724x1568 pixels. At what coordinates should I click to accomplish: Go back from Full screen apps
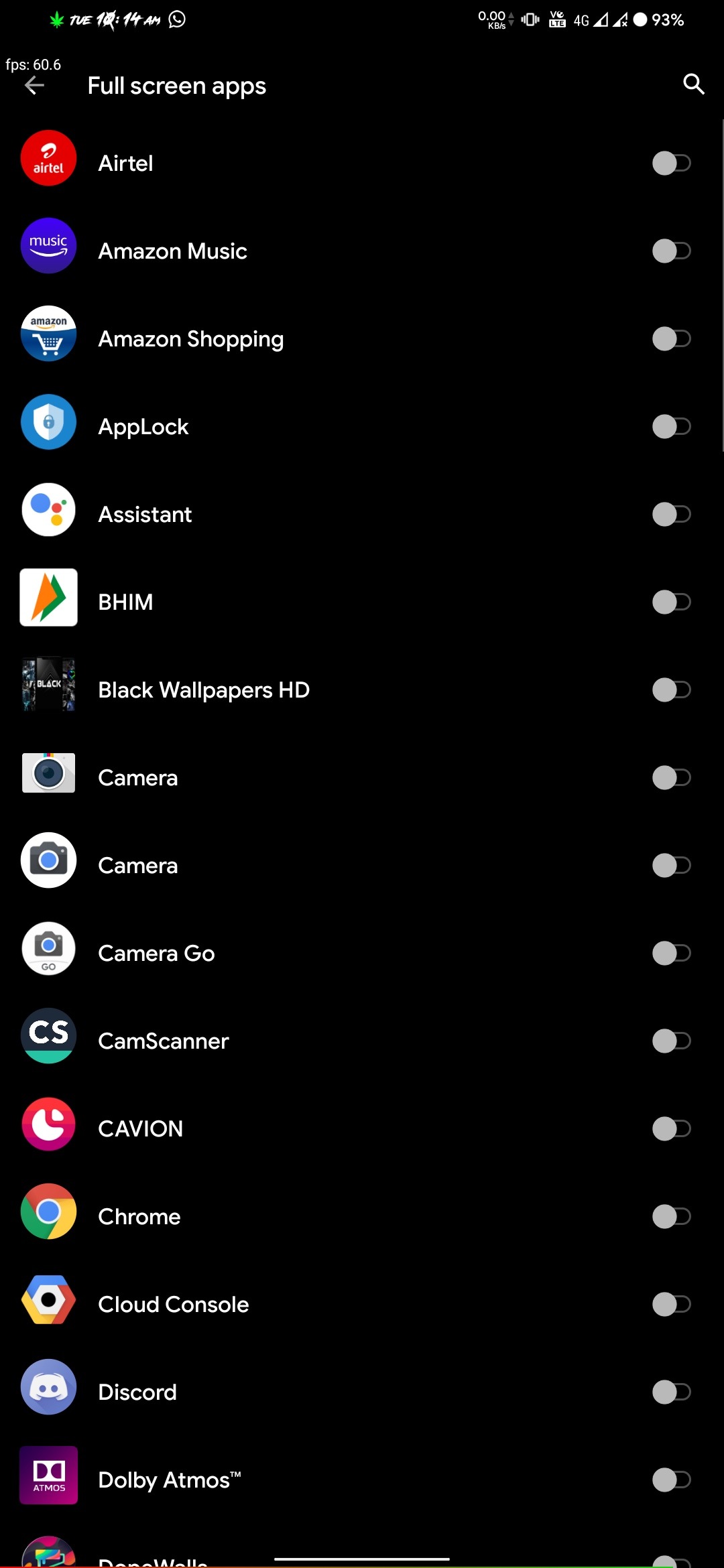[34, 86]
